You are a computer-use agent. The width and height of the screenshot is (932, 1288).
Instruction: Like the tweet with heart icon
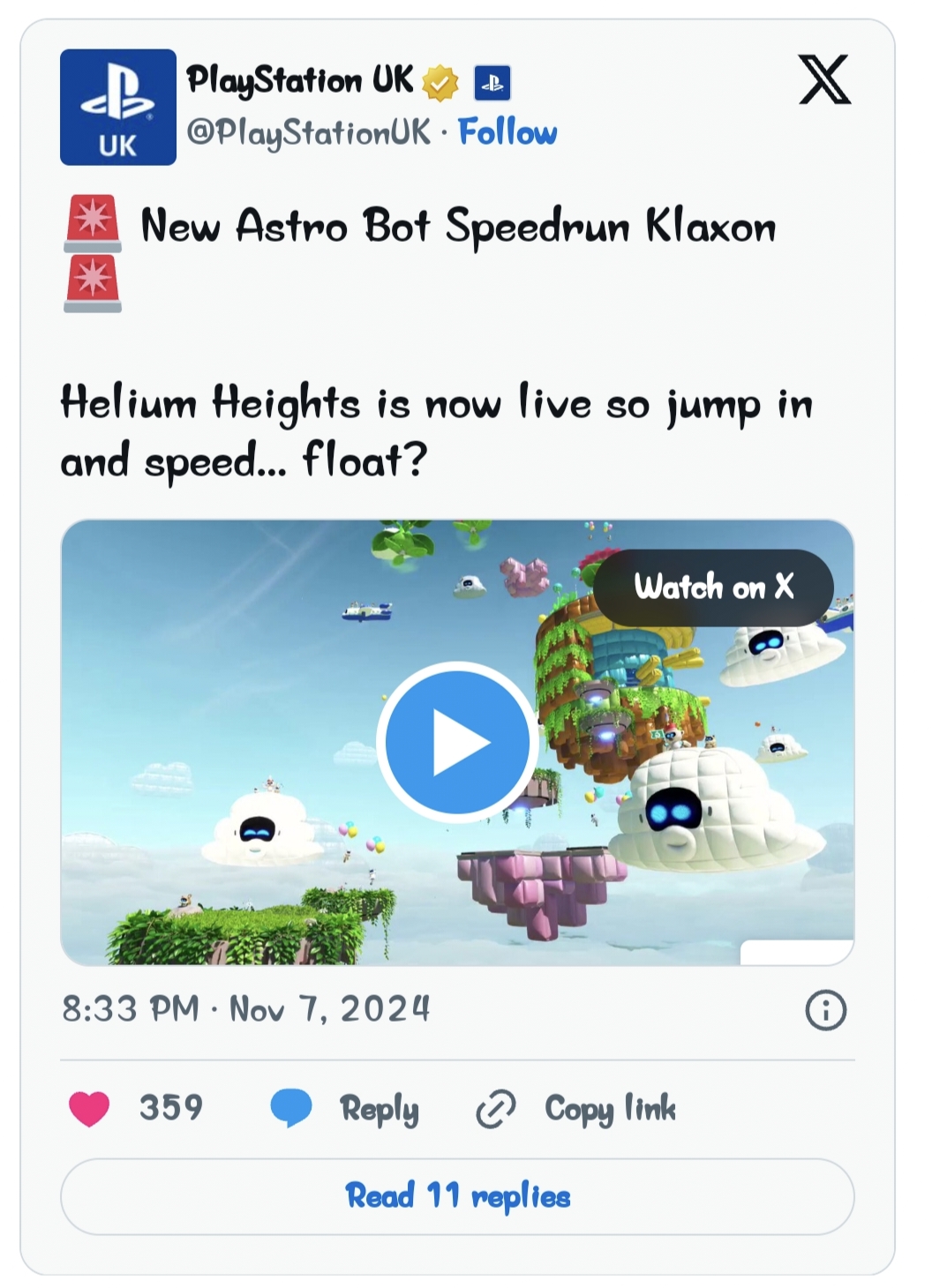tap(89, 1108)
